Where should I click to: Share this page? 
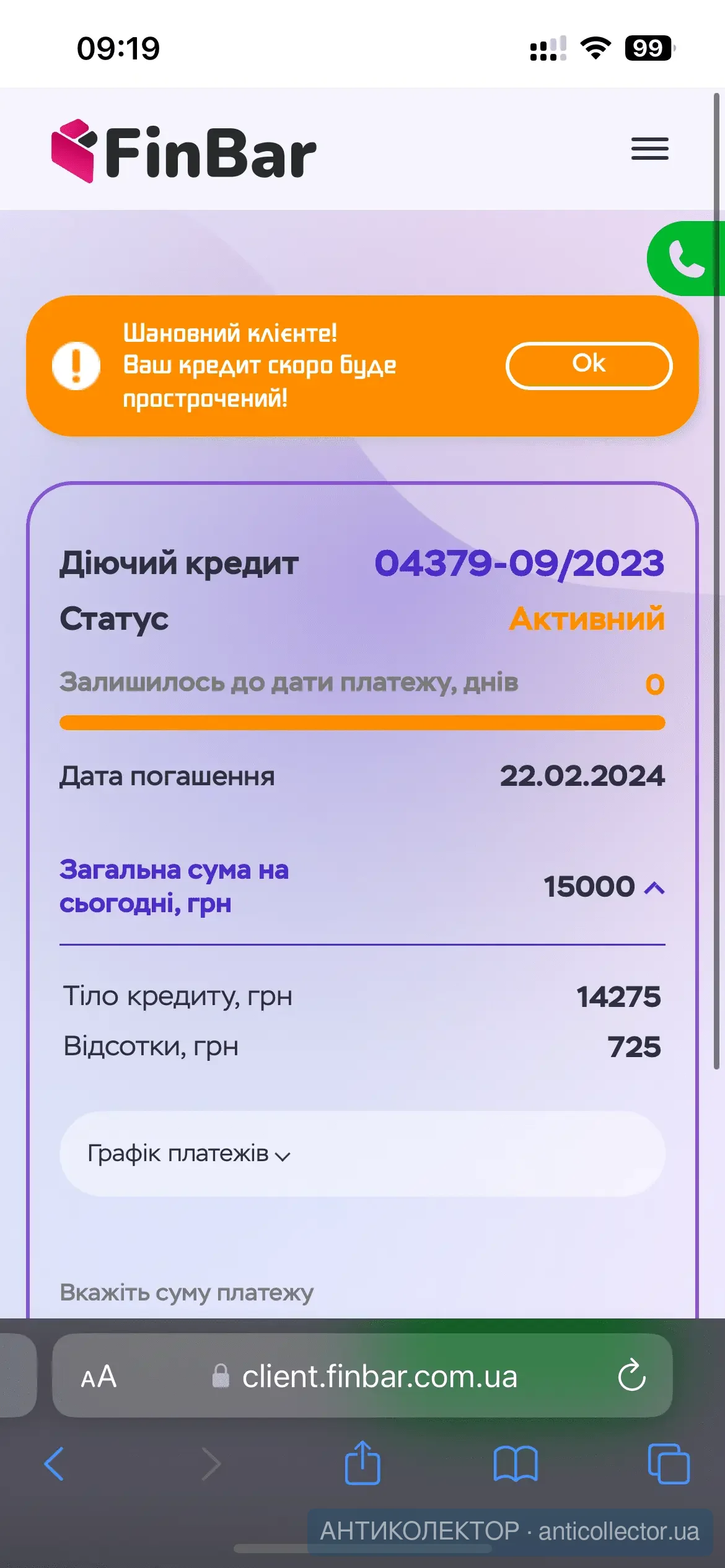(x=362, y=1463)
